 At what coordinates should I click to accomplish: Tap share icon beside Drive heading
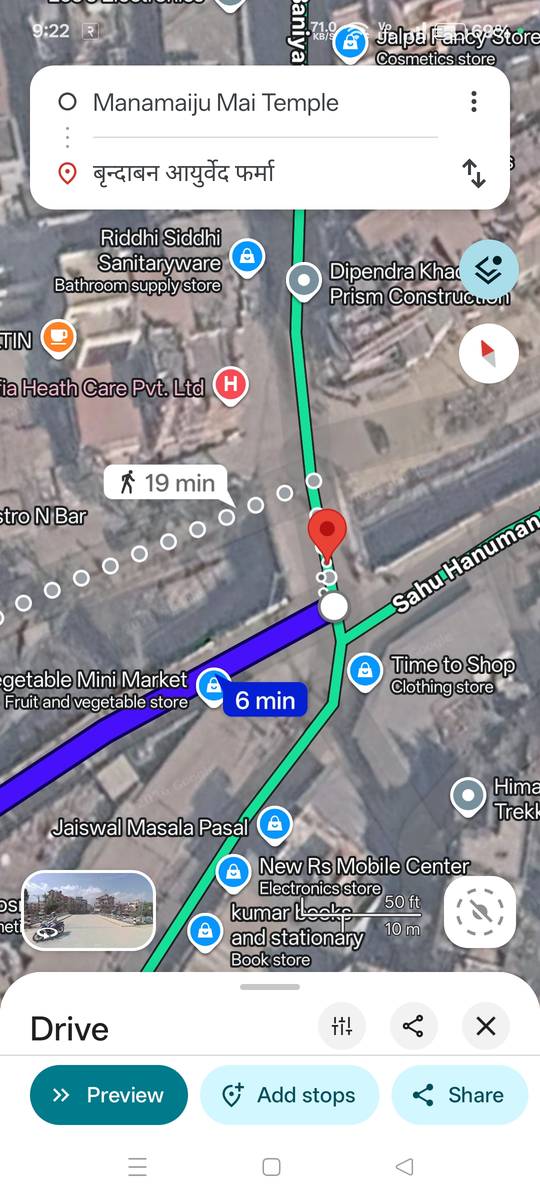pyautogui.click(x=413, y=1026)
